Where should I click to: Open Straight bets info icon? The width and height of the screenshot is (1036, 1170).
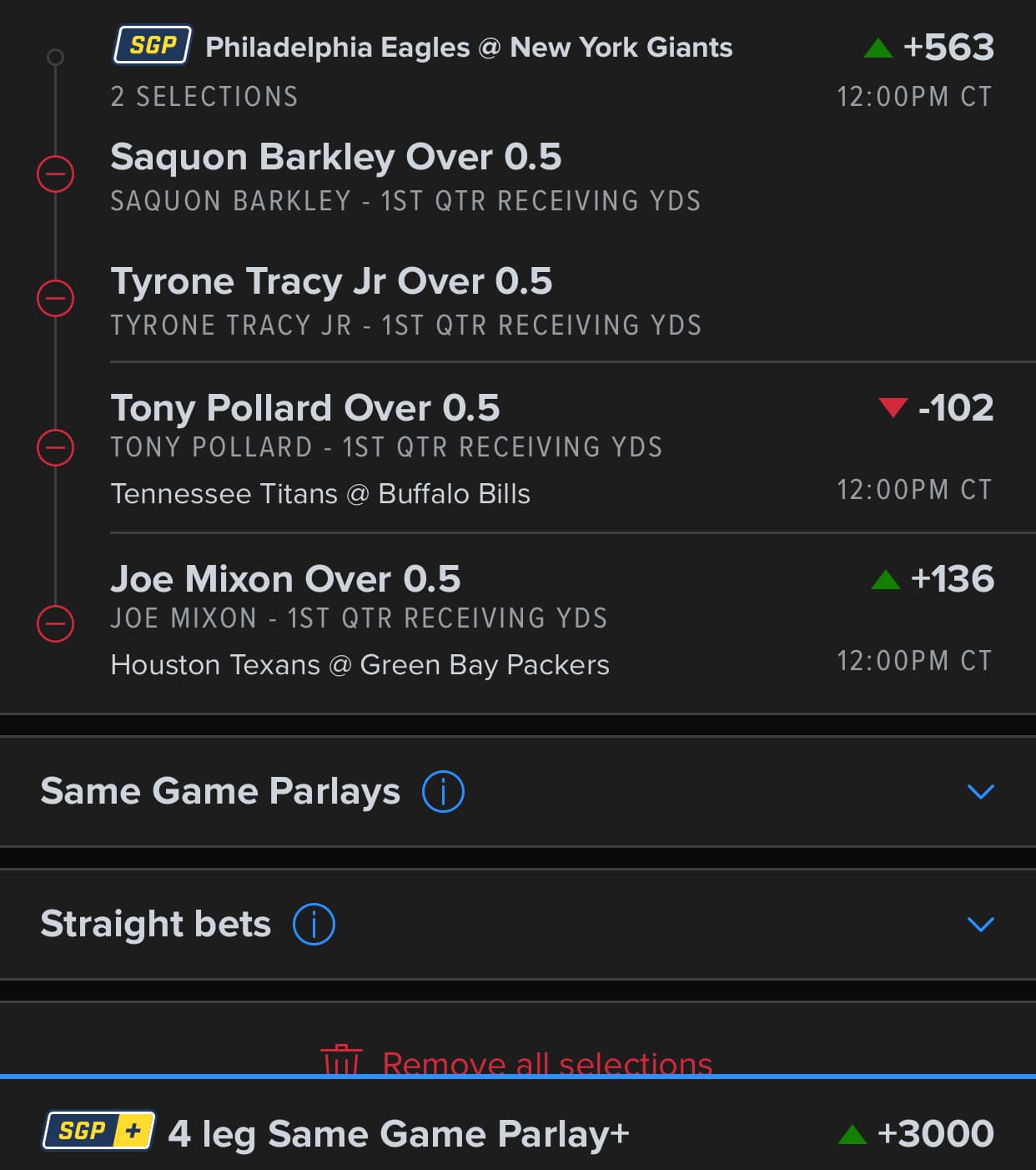314,924
